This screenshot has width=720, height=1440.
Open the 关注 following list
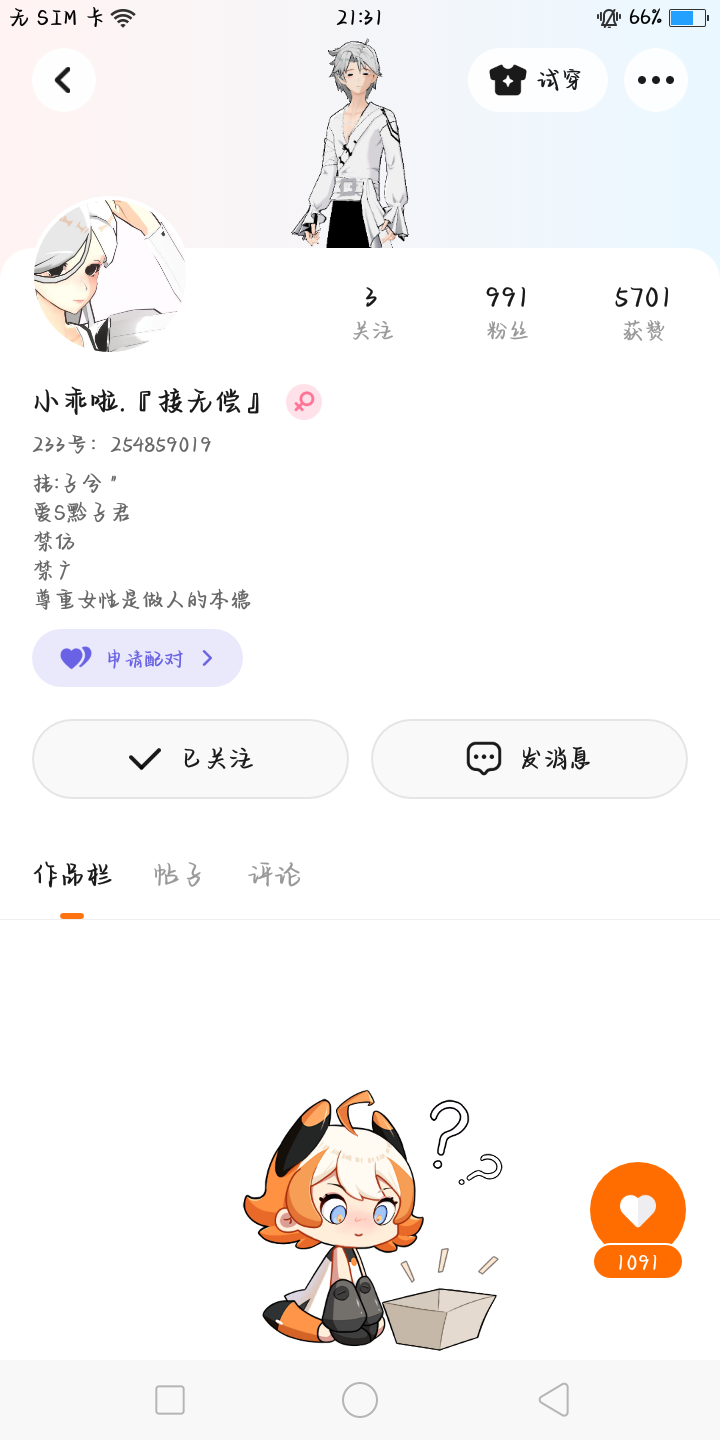[x=372, y=312]
